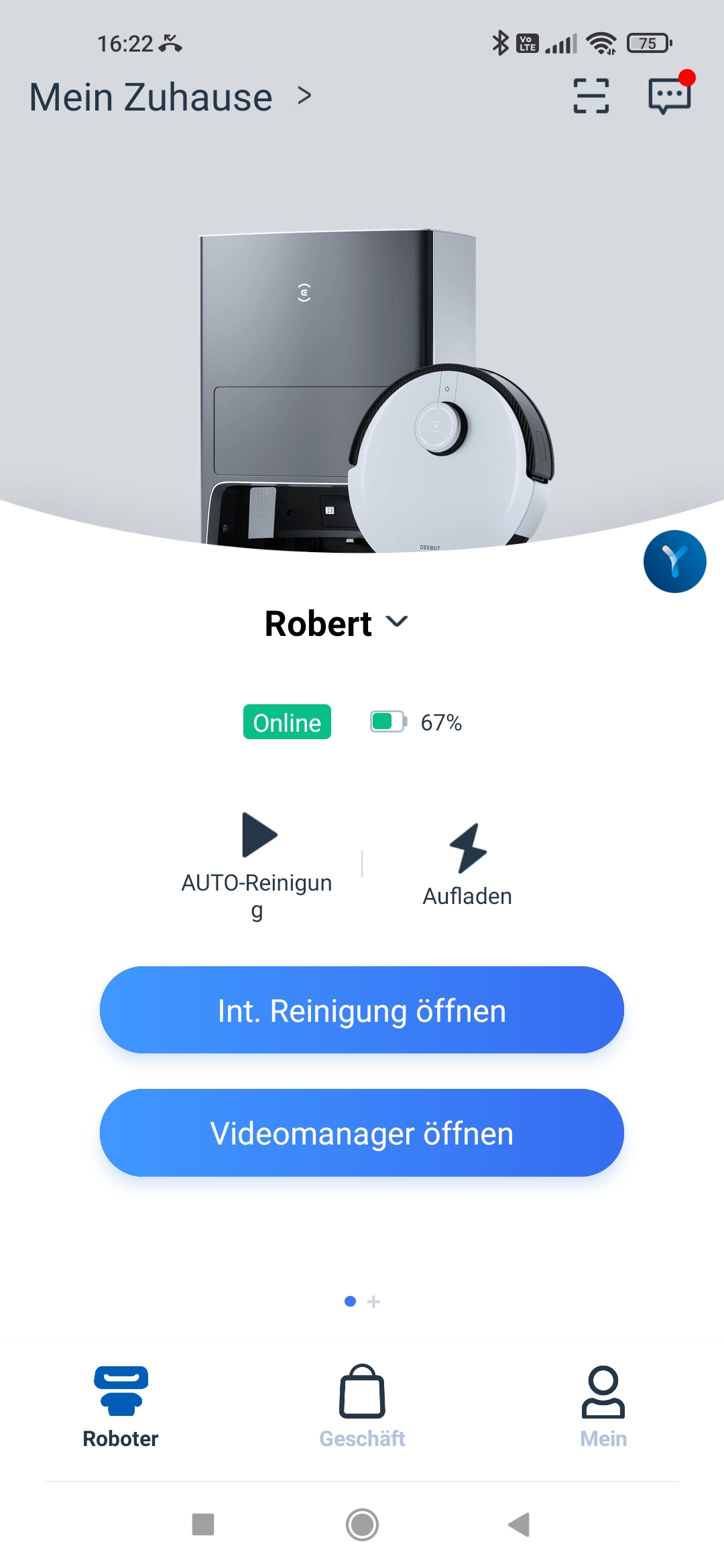Add a new robot via plus indicator
This screenshot has width=724, height=1568.
374,1301
